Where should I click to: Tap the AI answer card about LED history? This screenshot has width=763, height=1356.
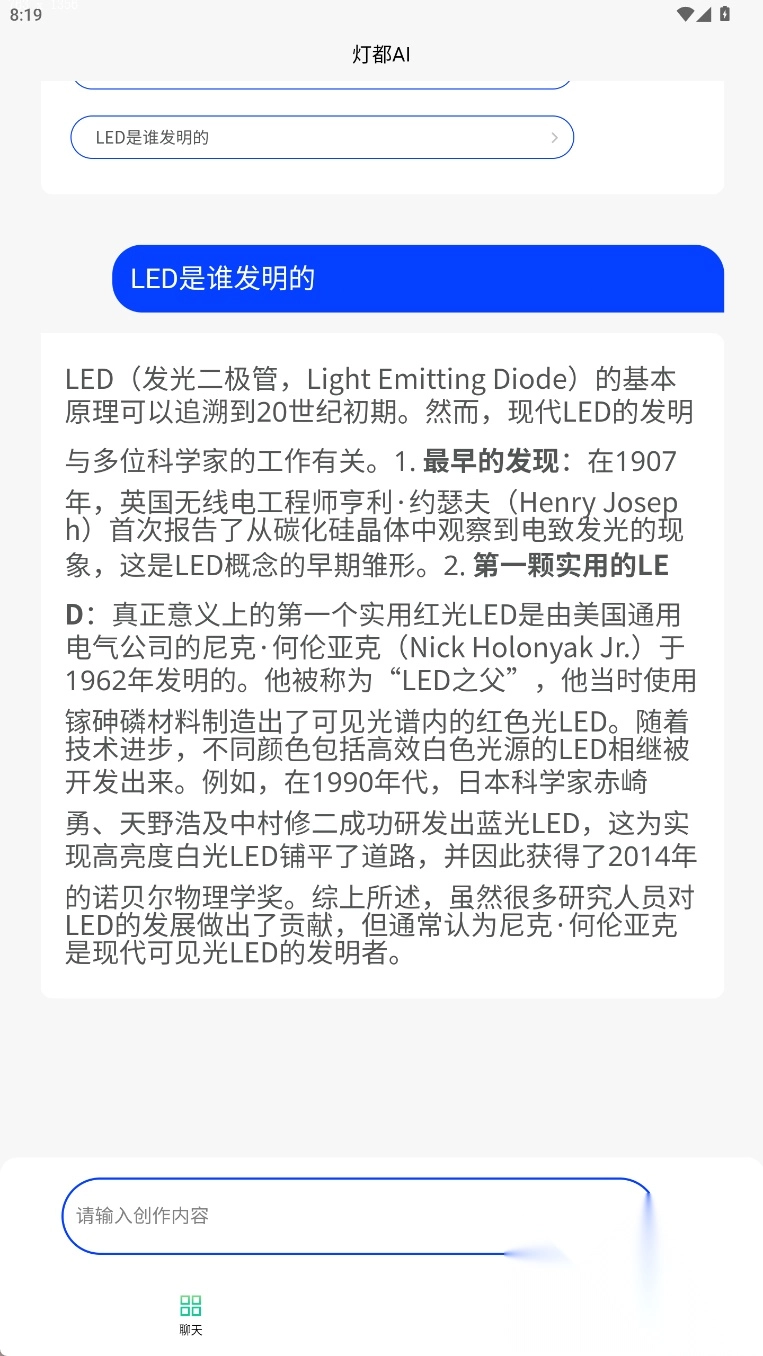click(382, 665)
